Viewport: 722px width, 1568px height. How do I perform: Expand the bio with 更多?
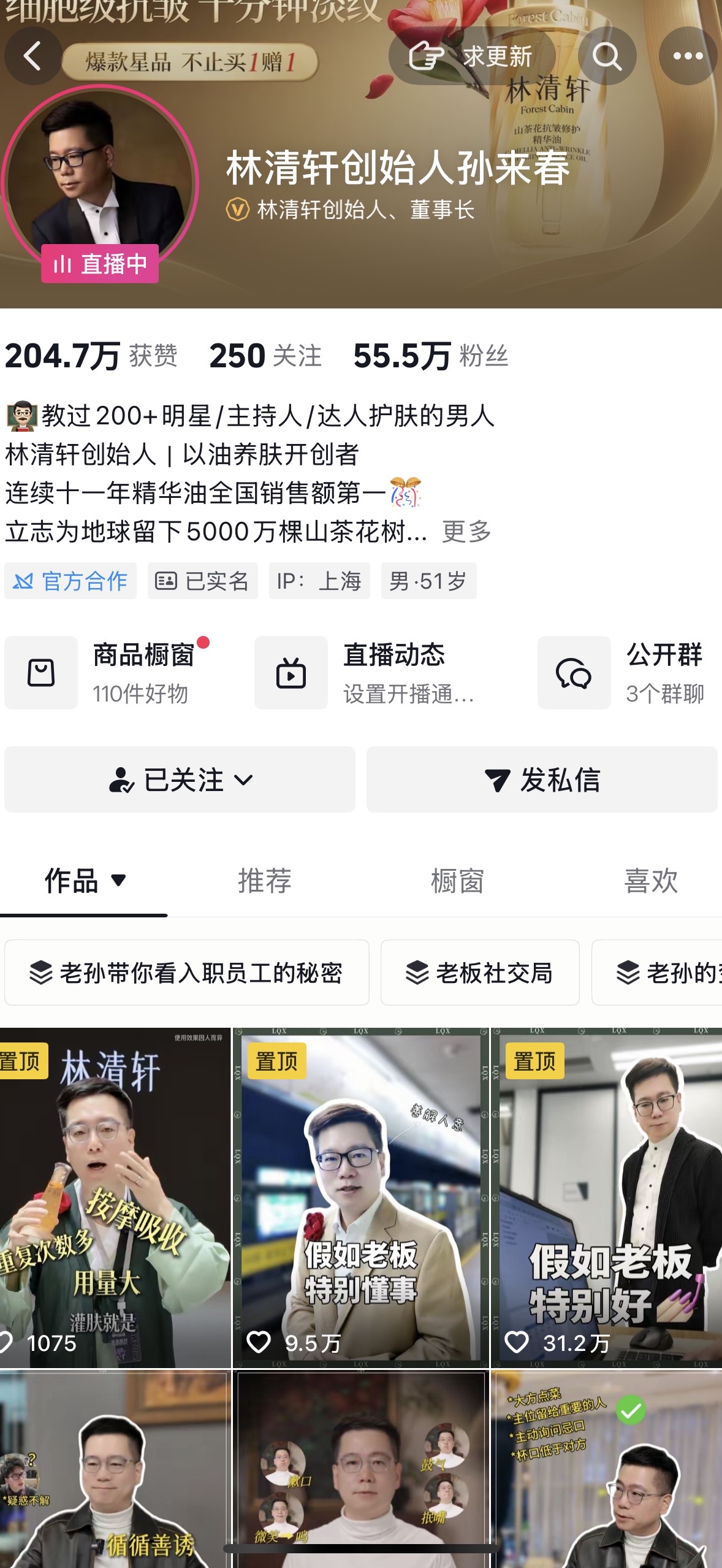tap(466, 532)
